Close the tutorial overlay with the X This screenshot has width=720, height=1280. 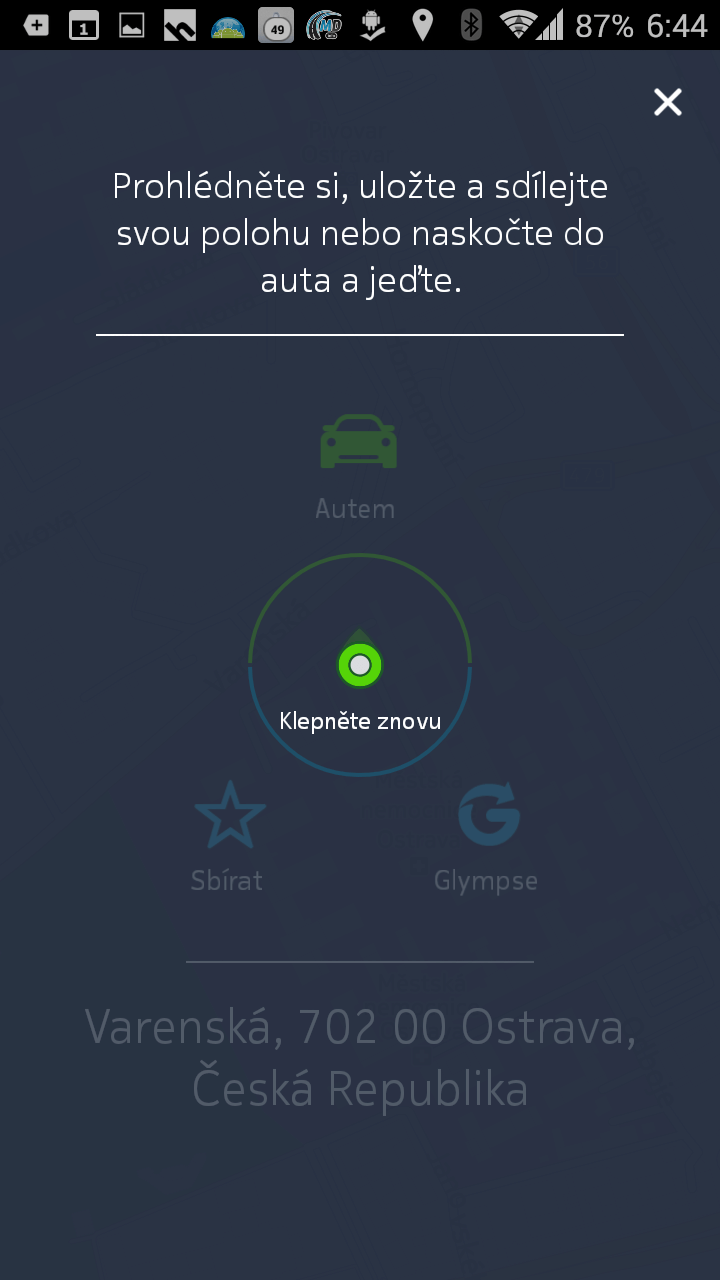click(x=667, y=102)
